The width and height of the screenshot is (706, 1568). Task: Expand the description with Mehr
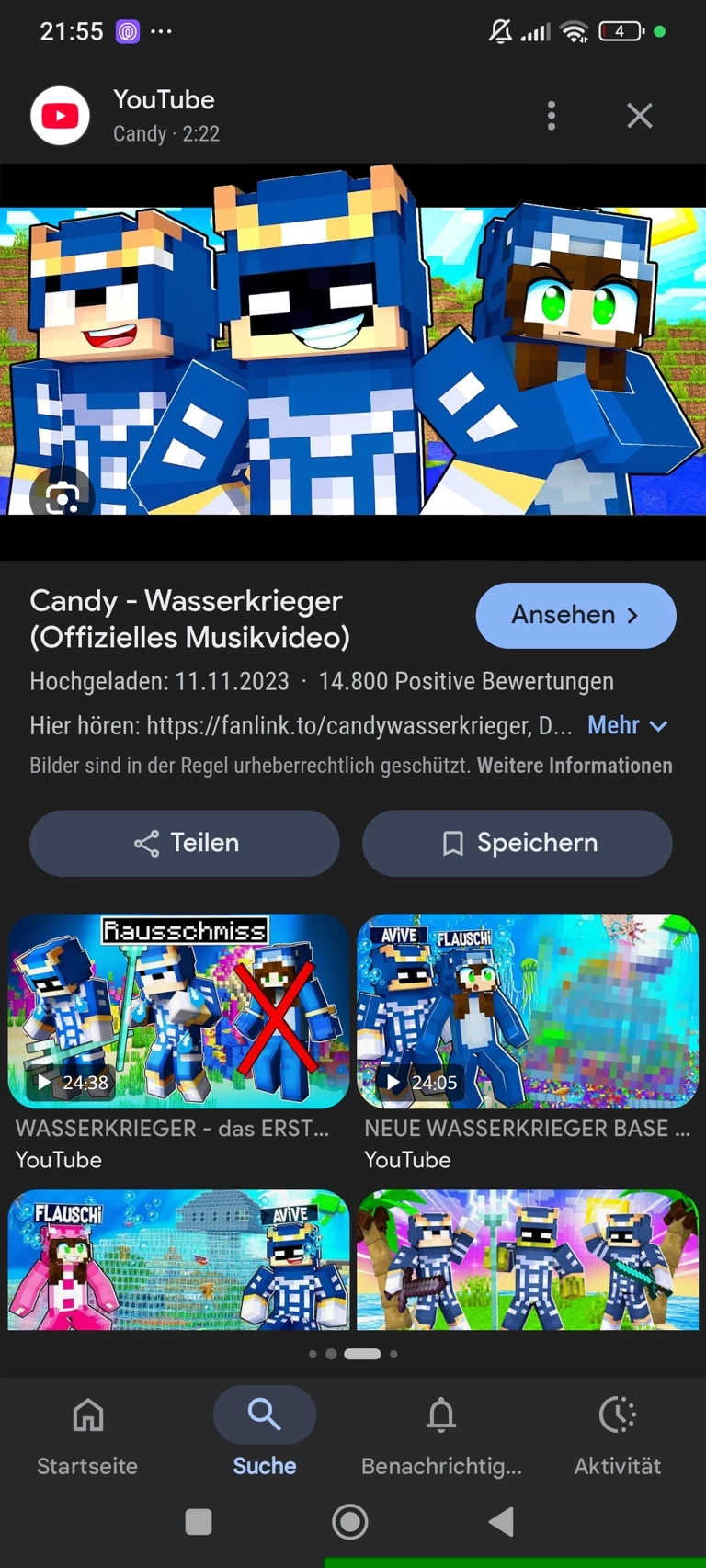coord(627,726)
